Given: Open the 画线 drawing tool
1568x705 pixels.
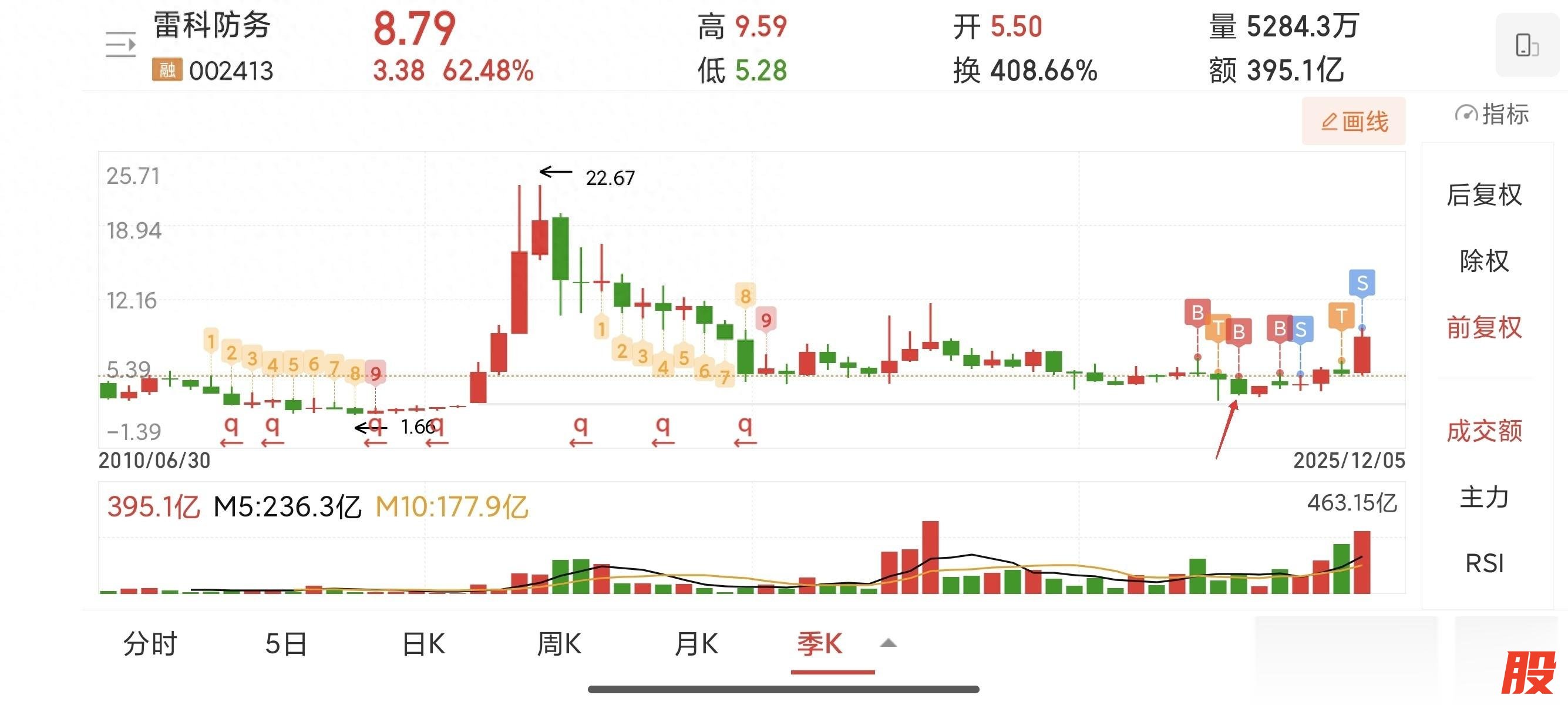Looking at the screenshot, I should (1354, 121).
